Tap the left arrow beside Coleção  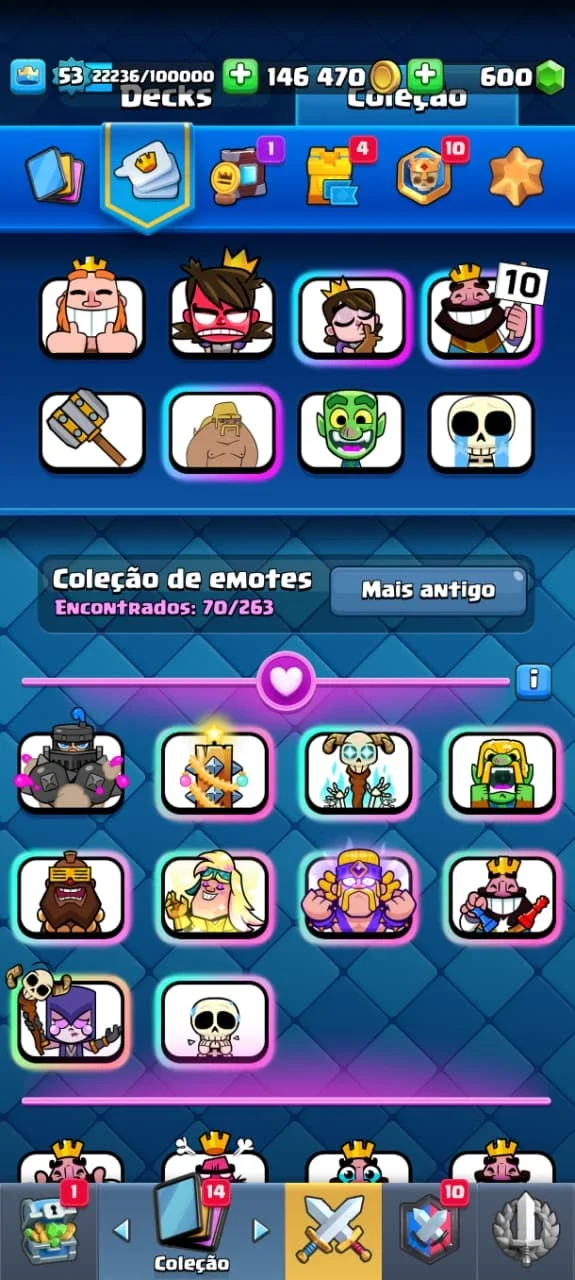point(122,1229)
